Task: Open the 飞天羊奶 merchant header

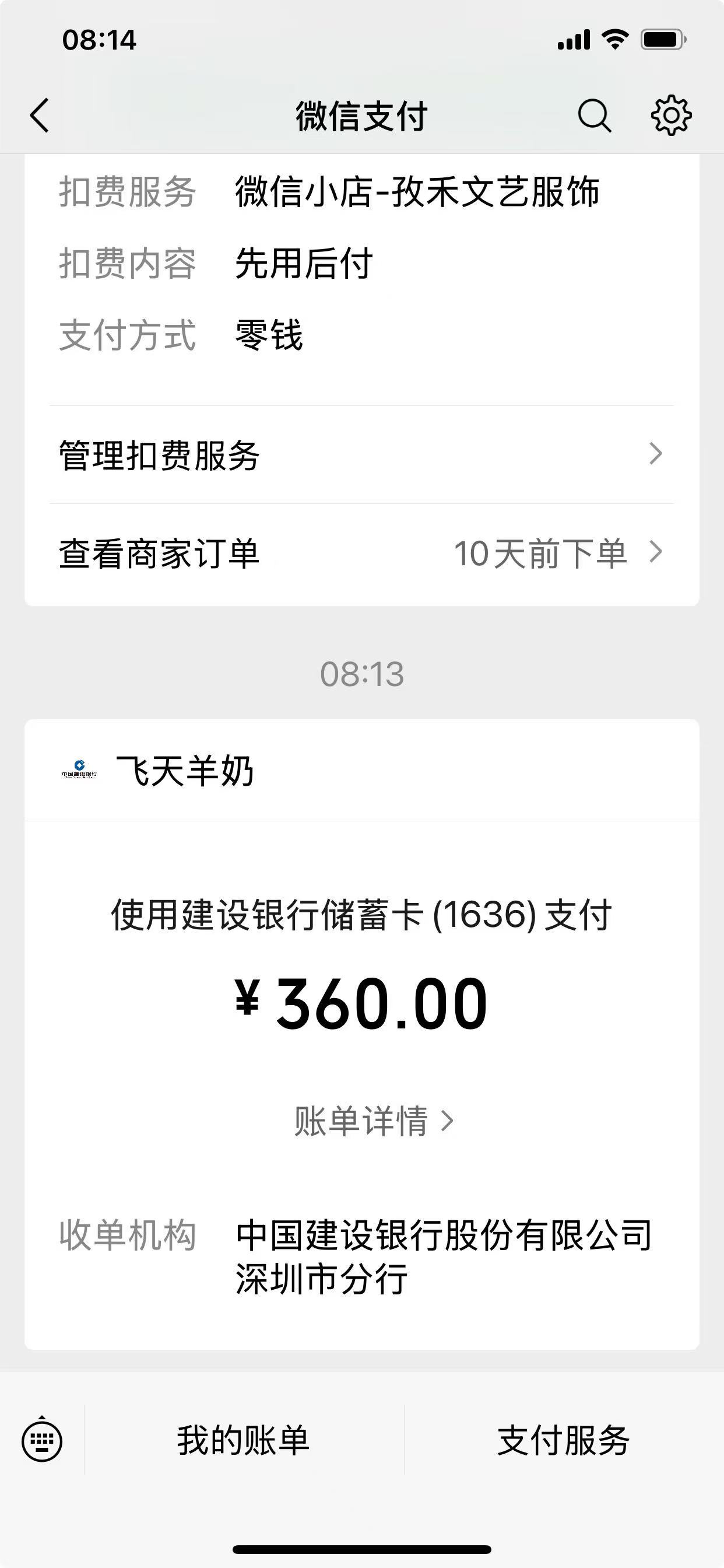Action: [361, 771]
